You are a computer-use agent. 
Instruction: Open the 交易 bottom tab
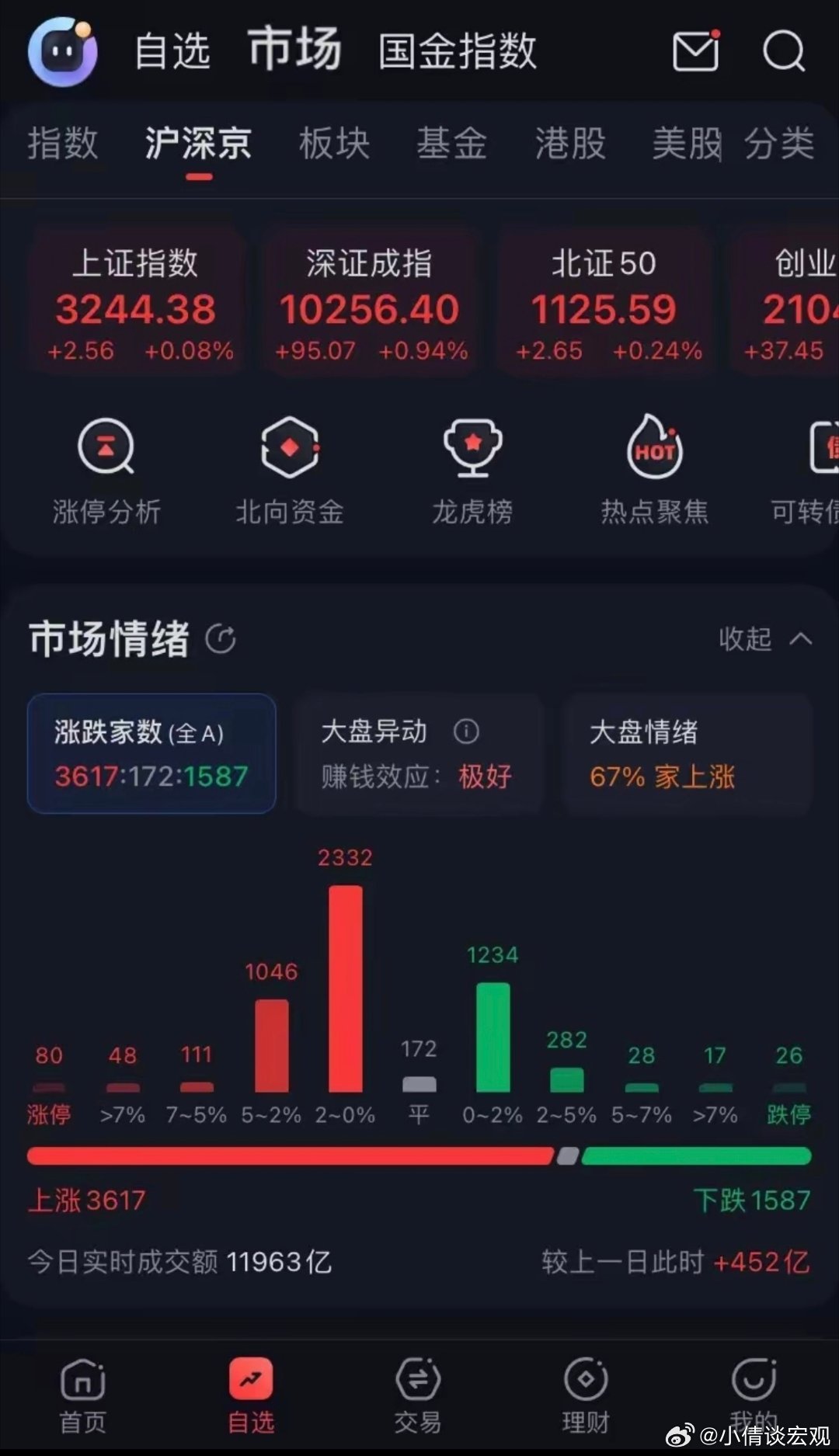pos(418,1396)
